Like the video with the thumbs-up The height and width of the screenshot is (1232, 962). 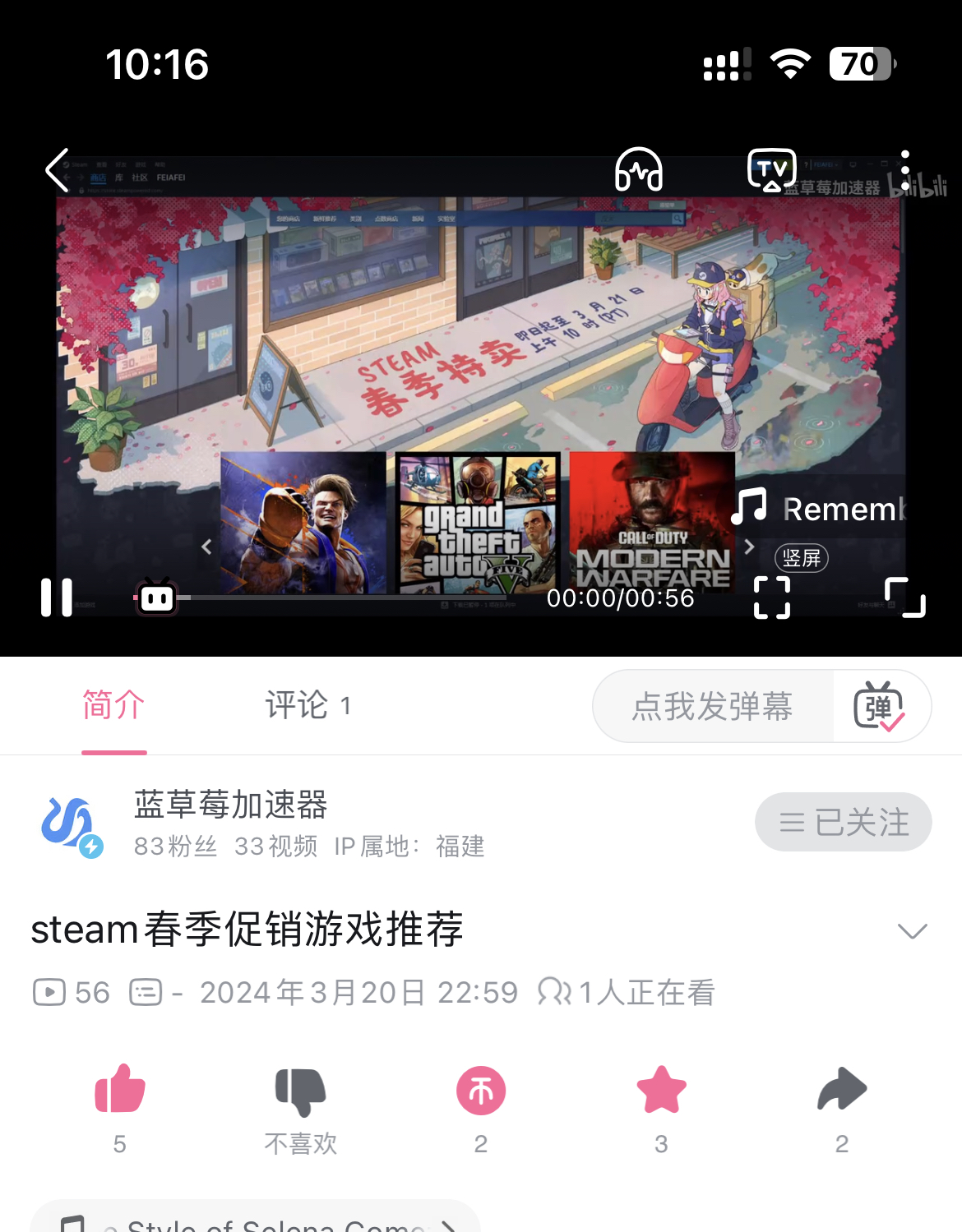(x=119, y=1091)
